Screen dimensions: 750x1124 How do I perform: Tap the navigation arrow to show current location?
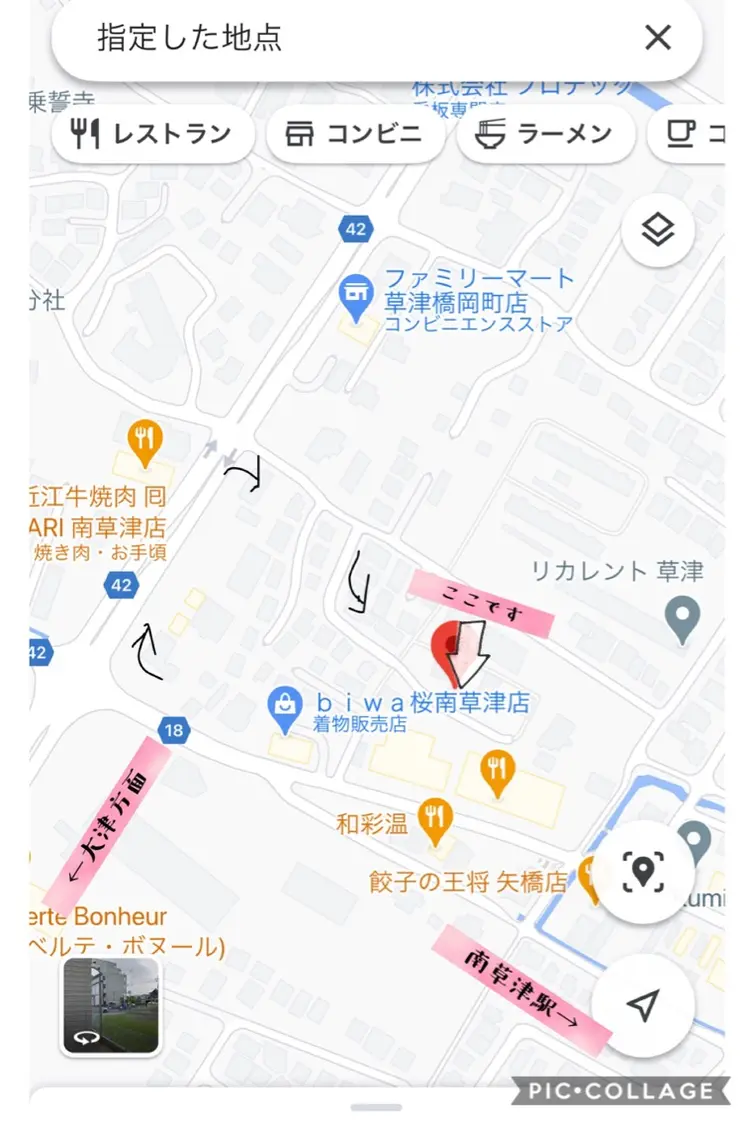pos(644,1005)
